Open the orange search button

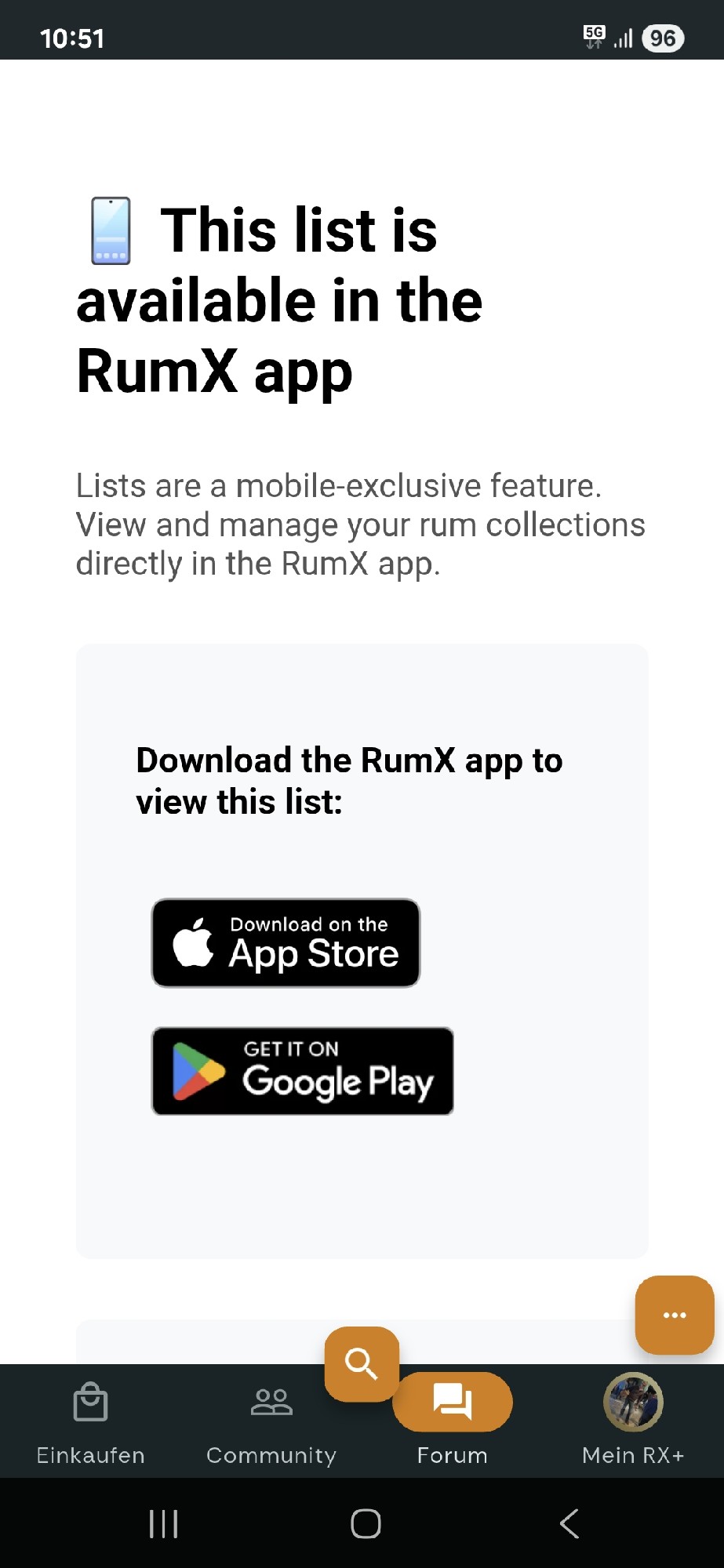pos(362,1363)
